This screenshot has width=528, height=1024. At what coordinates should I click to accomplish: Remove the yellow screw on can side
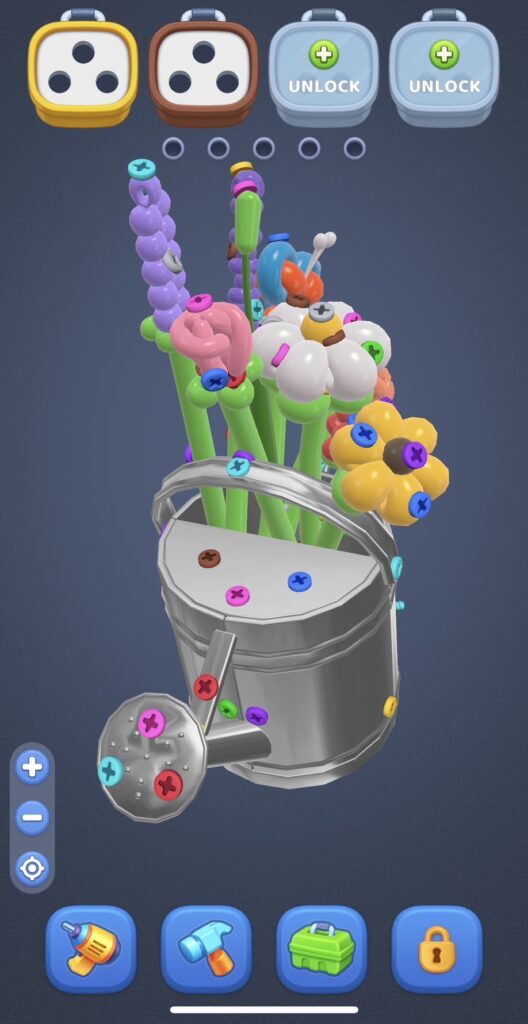tap(390, 706)
